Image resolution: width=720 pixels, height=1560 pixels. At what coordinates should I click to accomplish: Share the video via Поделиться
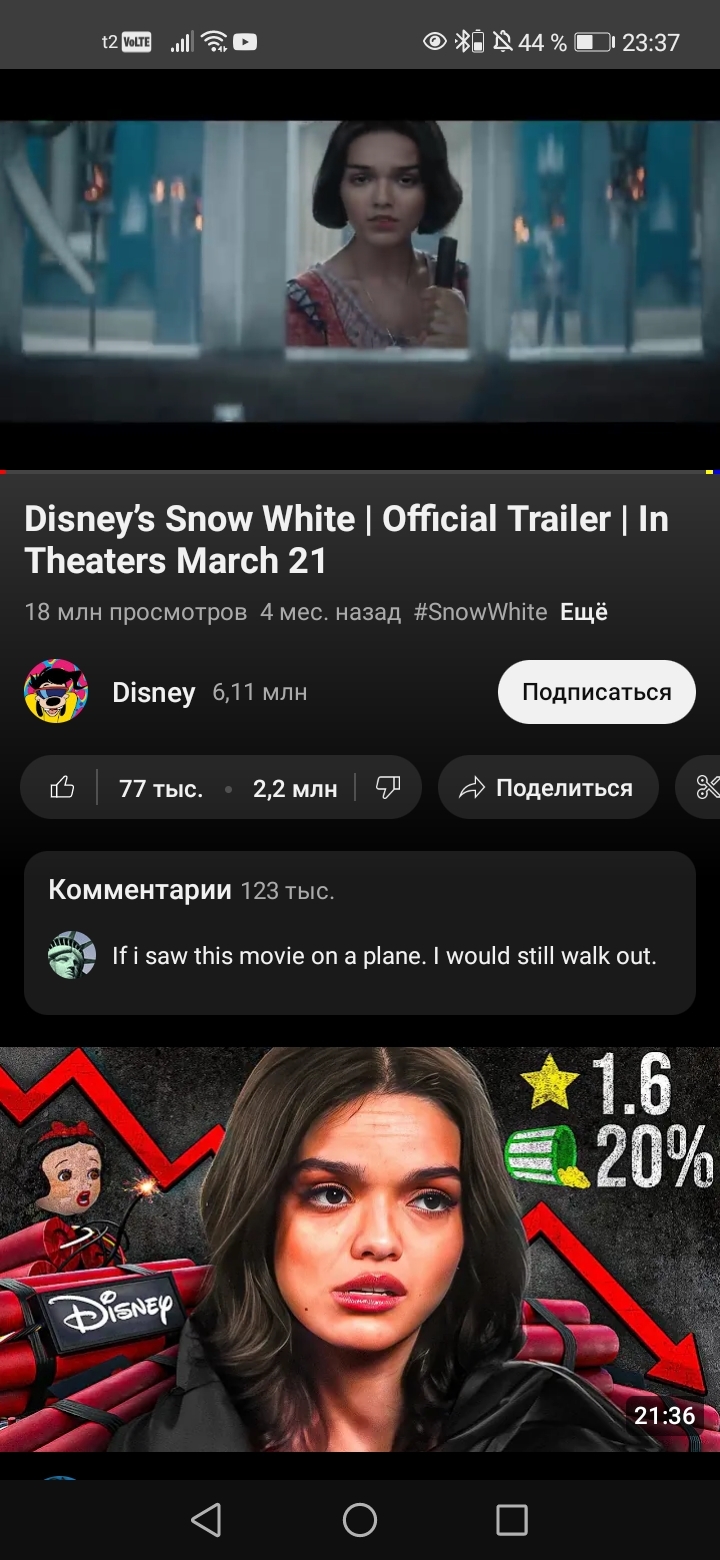click(x=548, y=788)
